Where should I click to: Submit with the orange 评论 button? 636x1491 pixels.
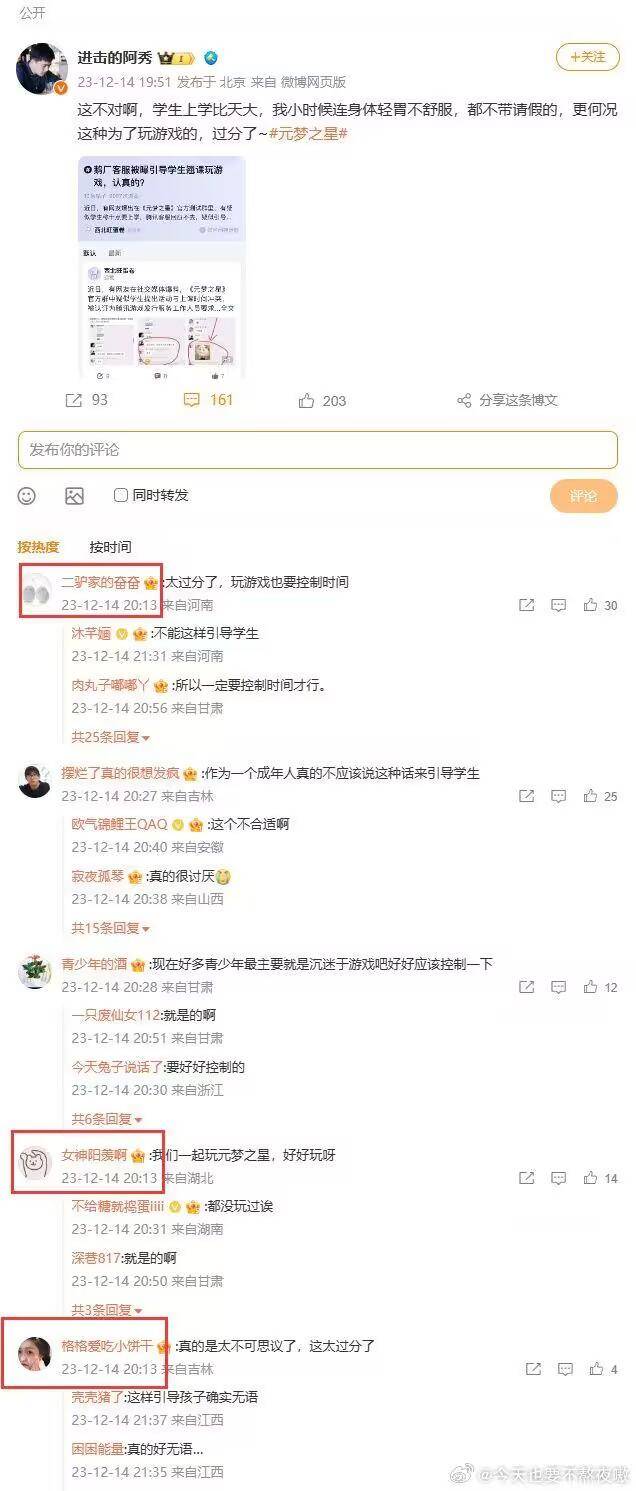click(x=582, y=496)
